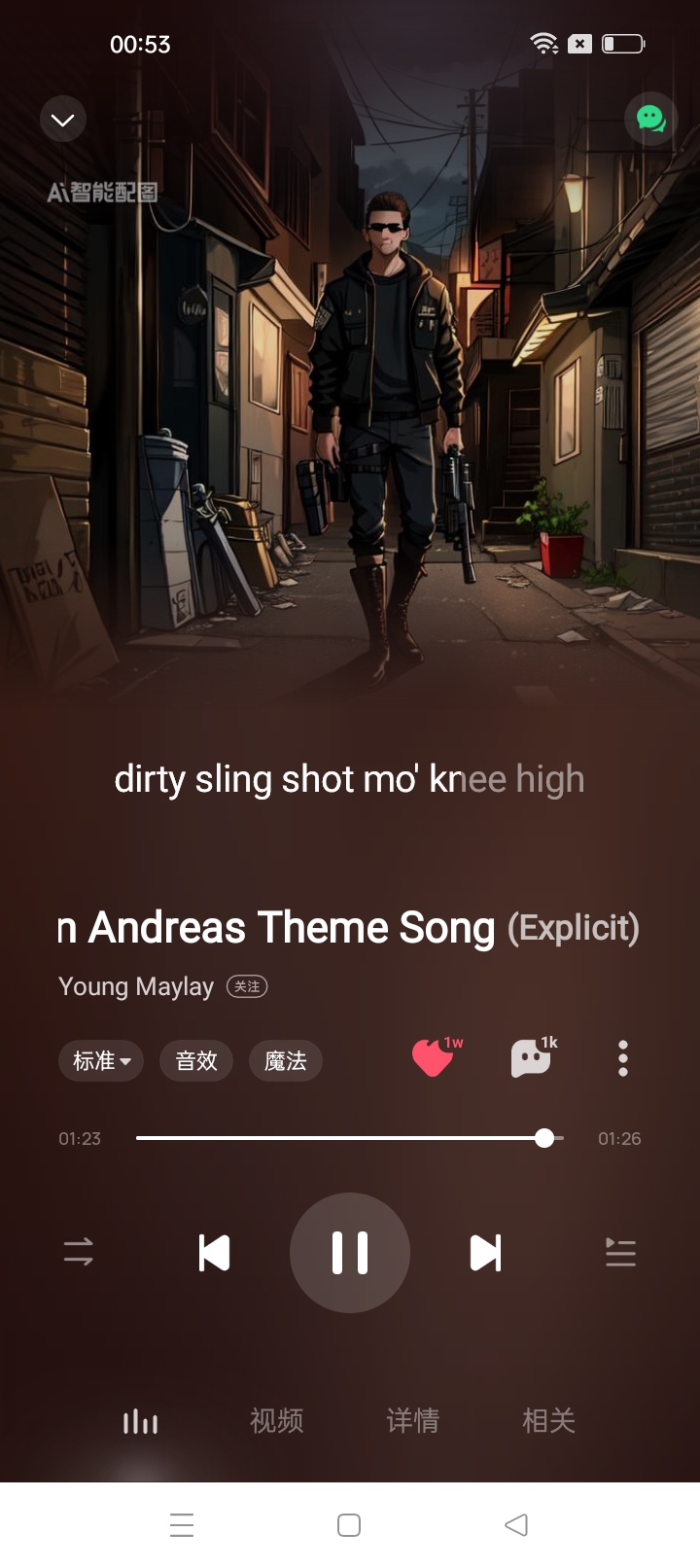Select the playing bars tab
Image resolution: width=700 pixels, height=1568 pixels.
tap(141, 1422)
